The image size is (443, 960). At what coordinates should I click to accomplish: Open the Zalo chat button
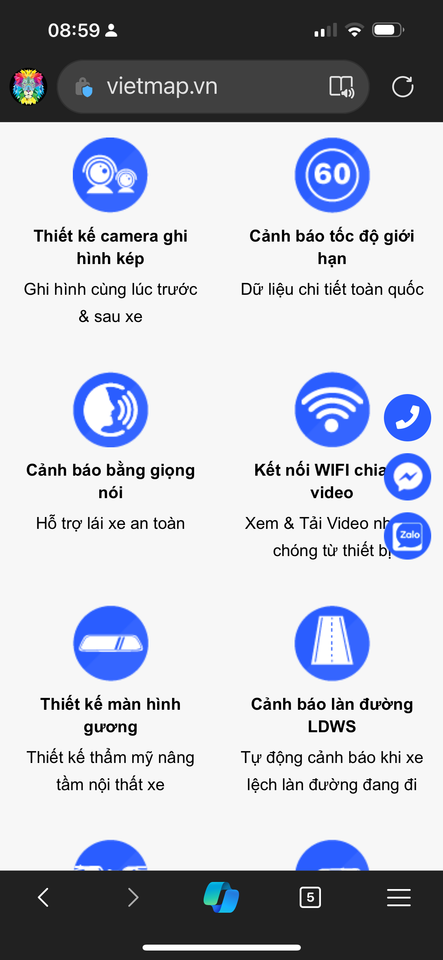click(x=408, y=536)
